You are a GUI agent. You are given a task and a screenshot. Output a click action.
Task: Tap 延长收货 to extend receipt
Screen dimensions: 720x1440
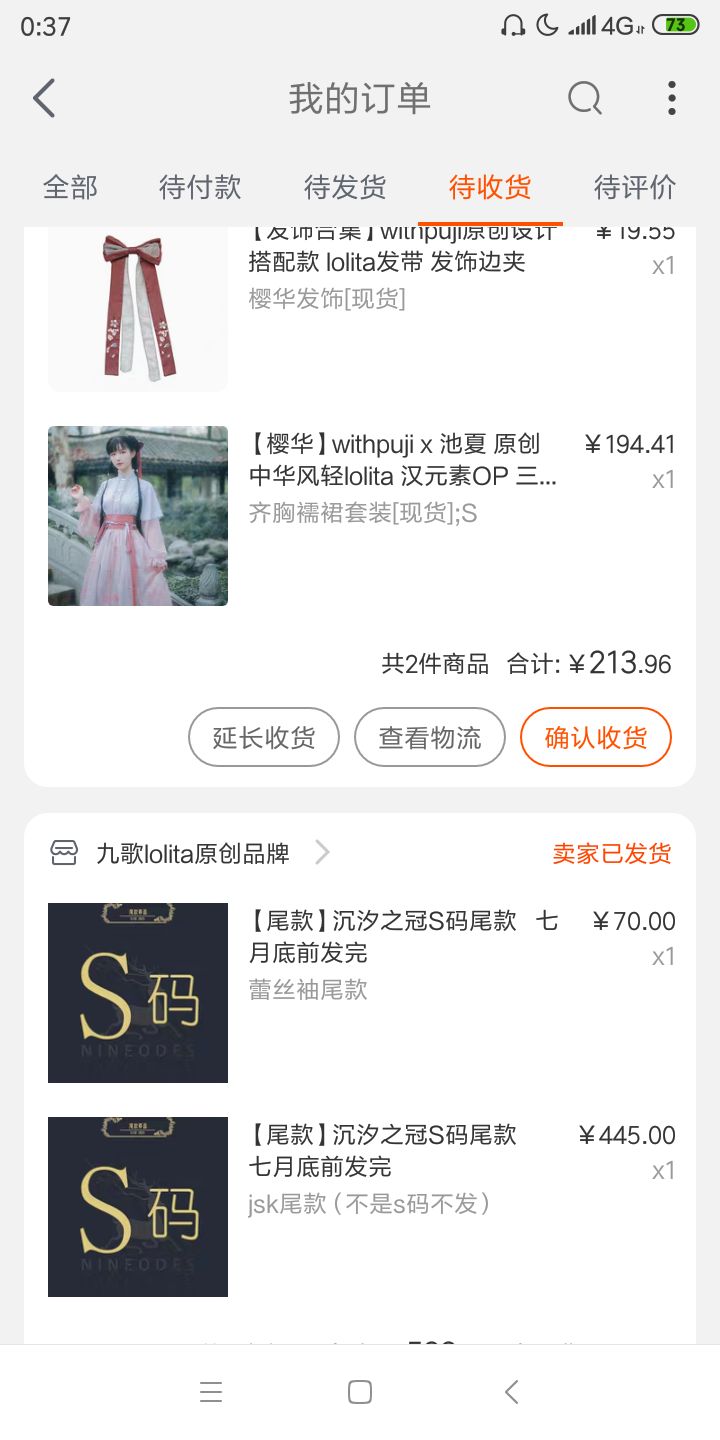click(x=264, y=738)
